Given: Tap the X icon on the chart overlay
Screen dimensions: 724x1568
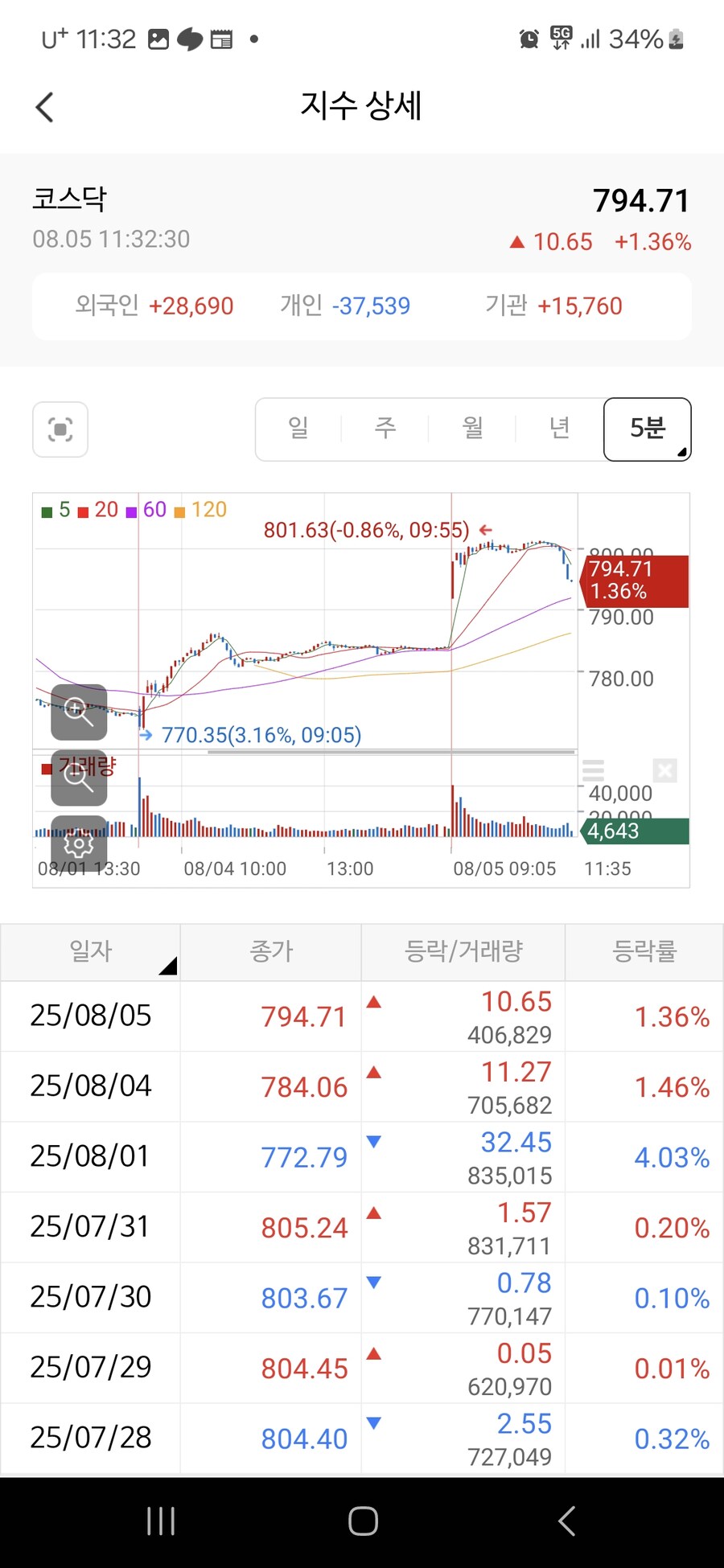Looking at the screenshot, I should coord(664,770).
